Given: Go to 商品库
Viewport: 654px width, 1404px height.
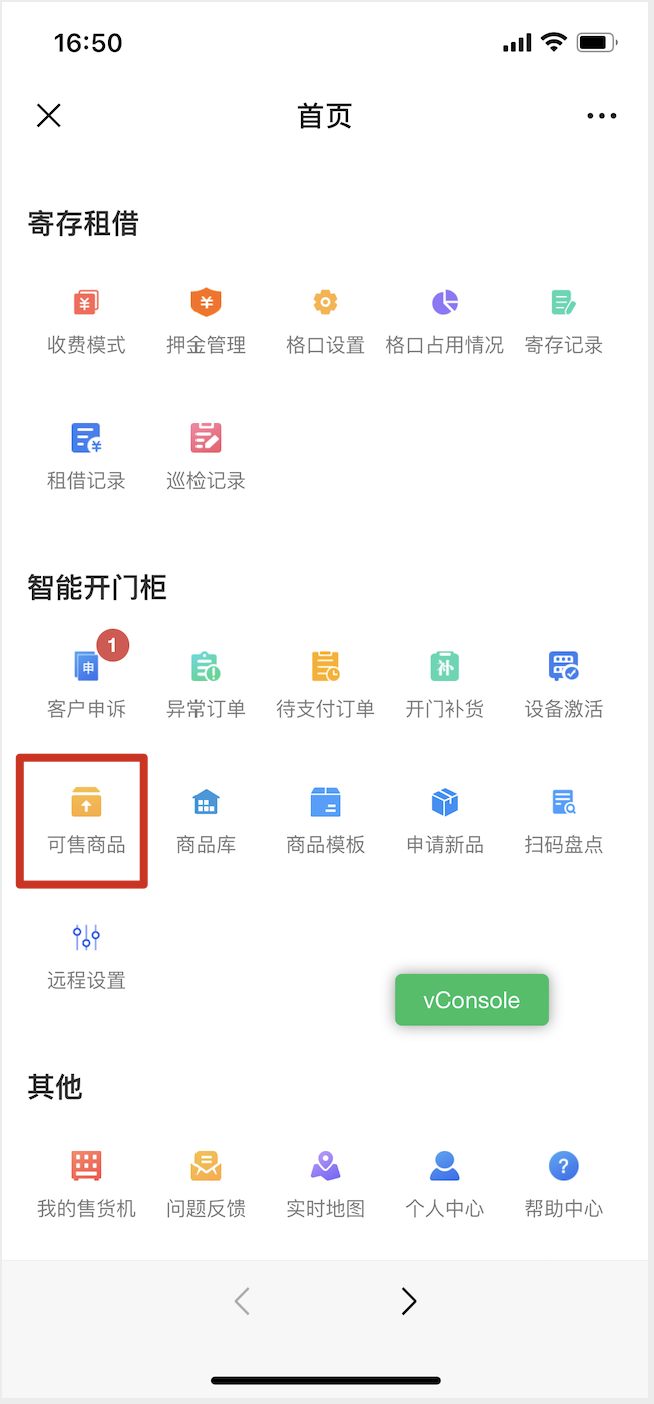Looking at the screenshot, I should (x=206, y=820).
